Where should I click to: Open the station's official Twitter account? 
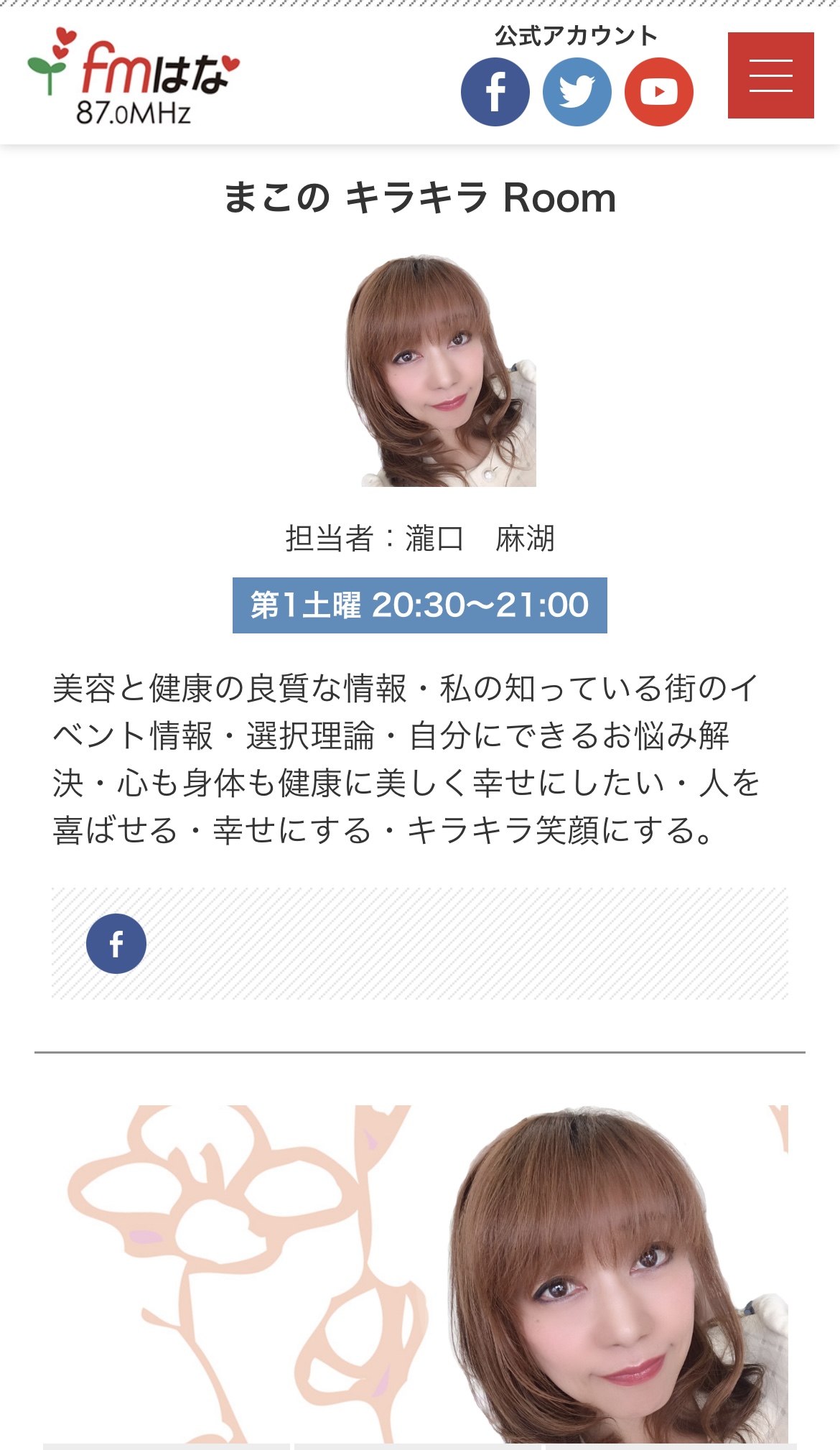577,92
